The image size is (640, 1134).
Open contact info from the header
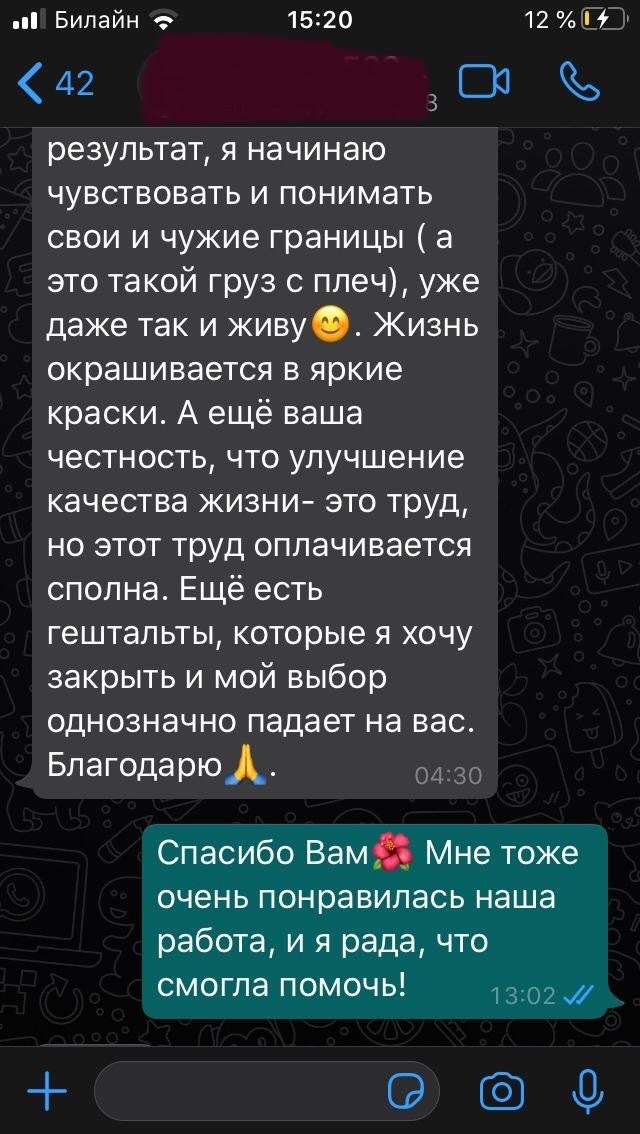point(285,83)
